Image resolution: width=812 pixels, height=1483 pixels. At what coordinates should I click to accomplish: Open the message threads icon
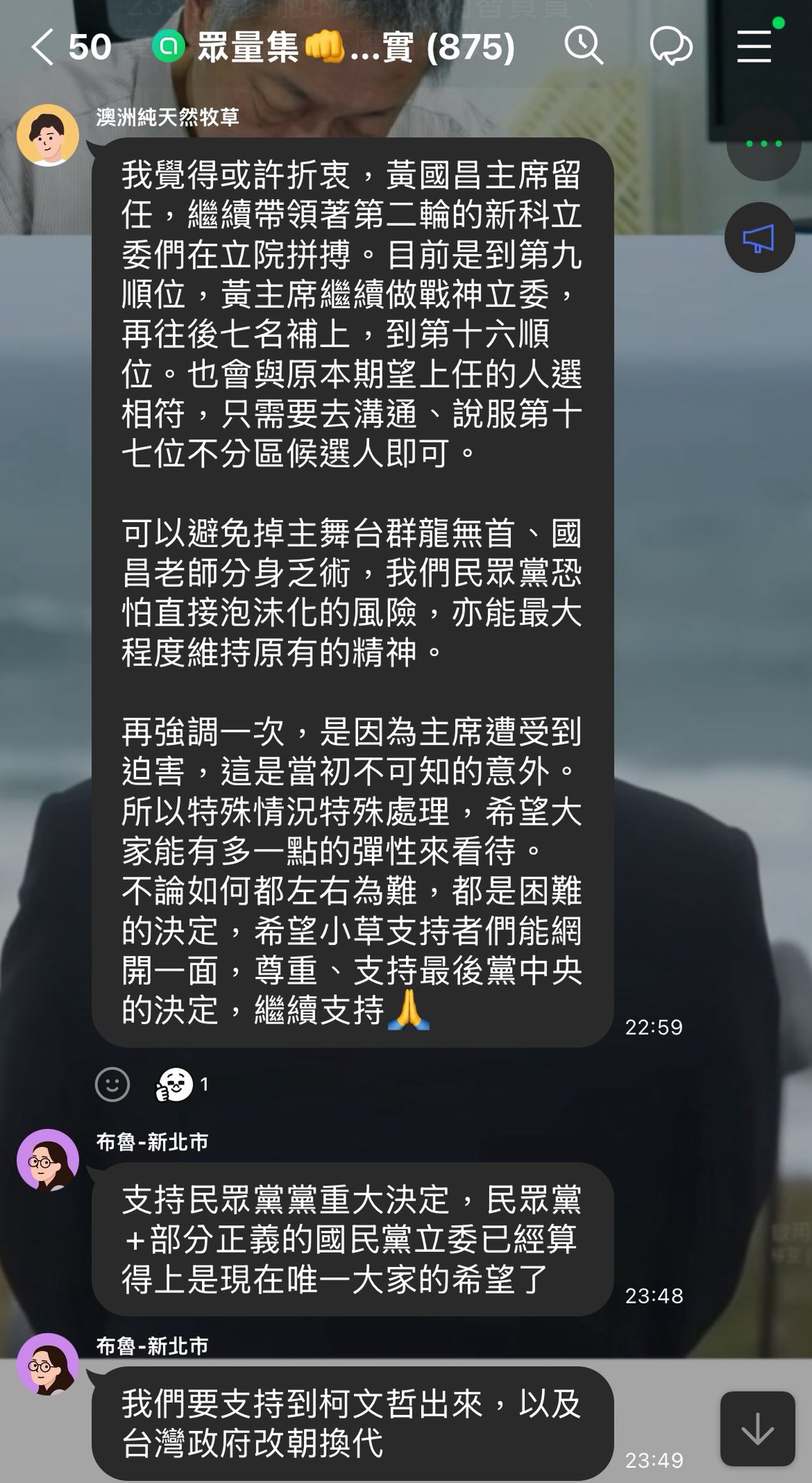tap(671, 48)
